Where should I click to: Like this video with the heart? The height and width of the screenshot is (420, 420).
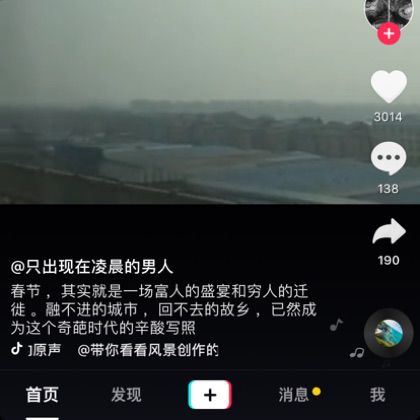click(389, 87)
